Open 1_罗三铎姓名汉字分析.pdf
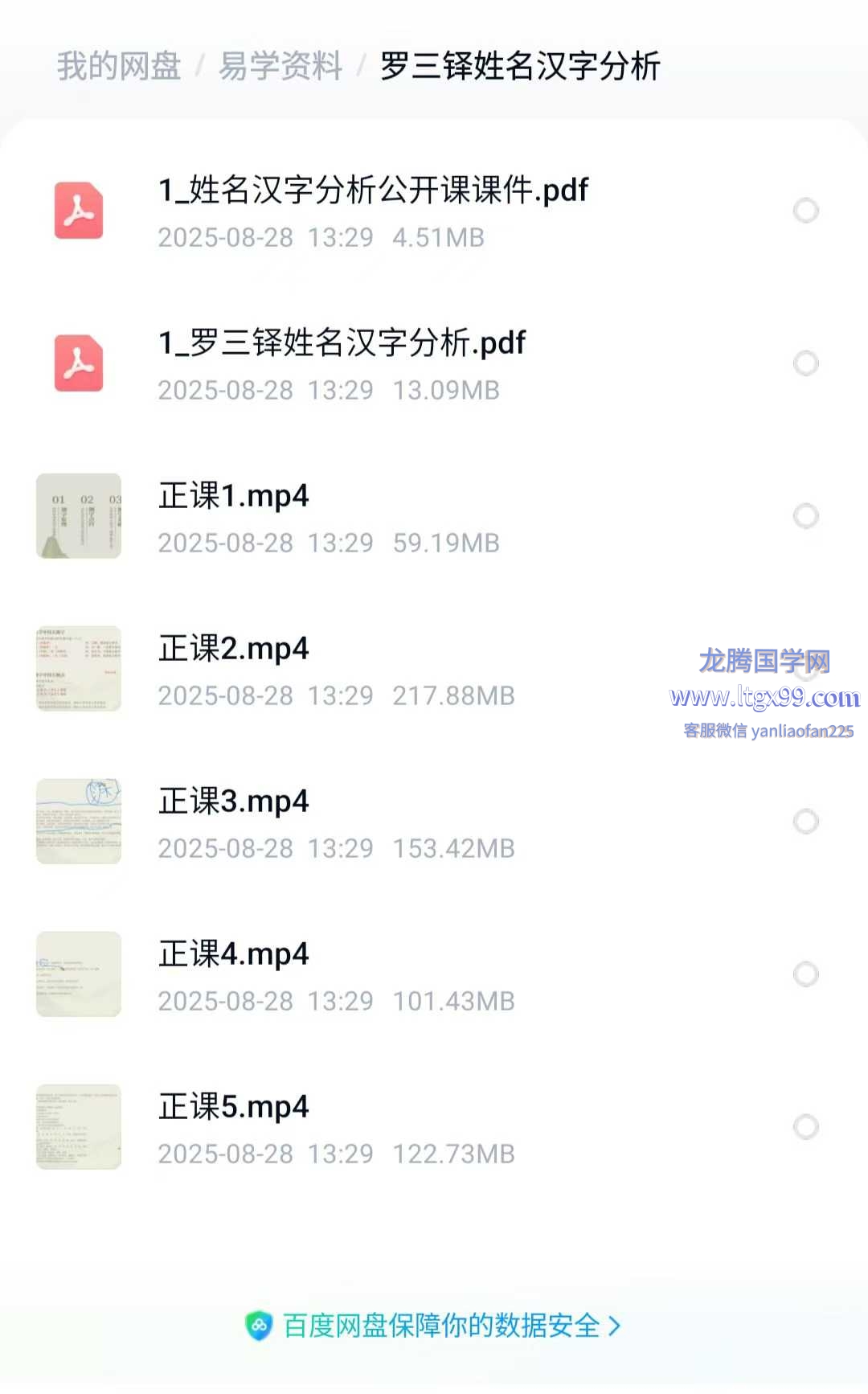The width and height of the screenshot is (868, 1394). [x=434, y=363]
